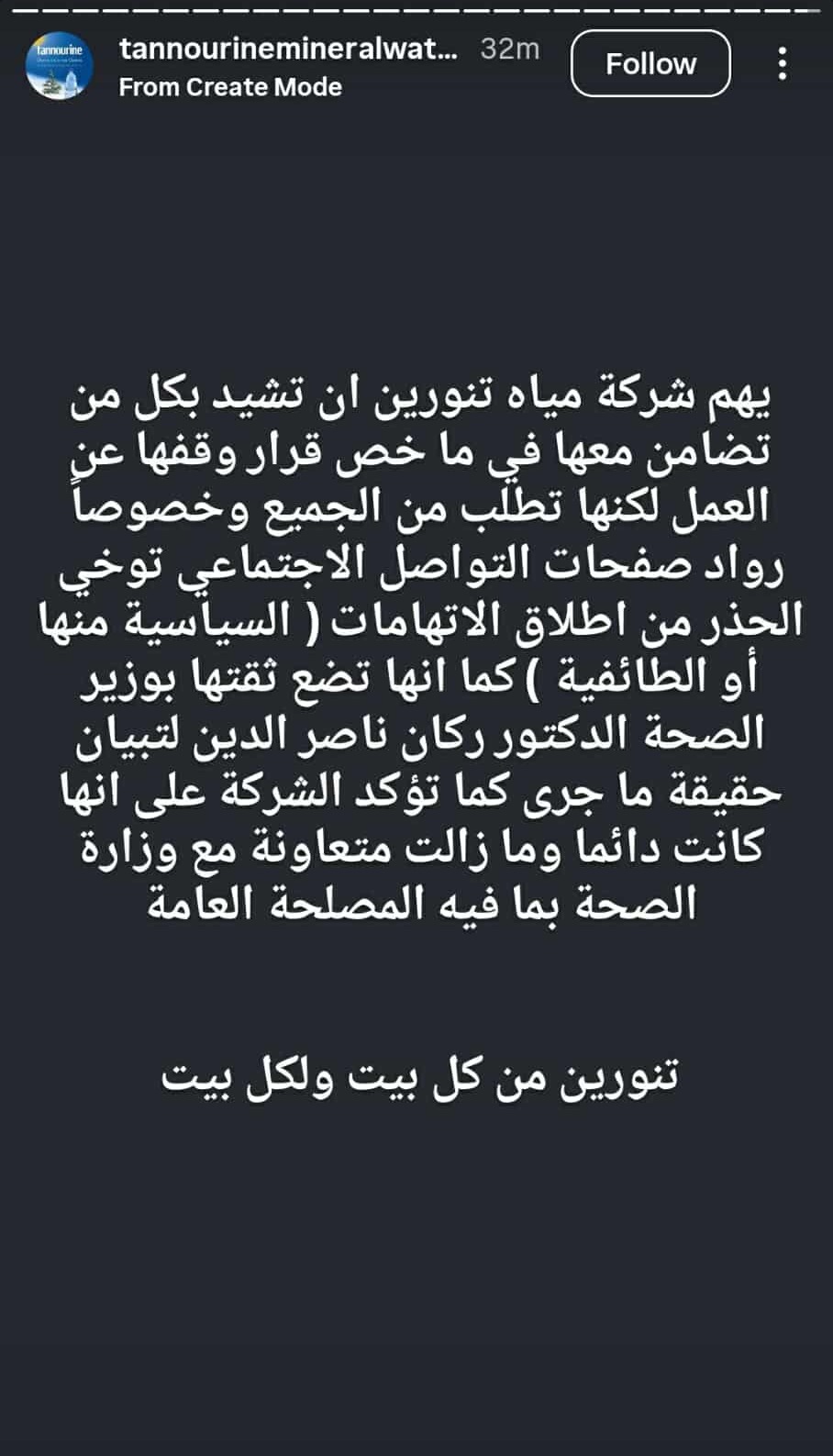Open the three-dot story options menu

point(782,63)
